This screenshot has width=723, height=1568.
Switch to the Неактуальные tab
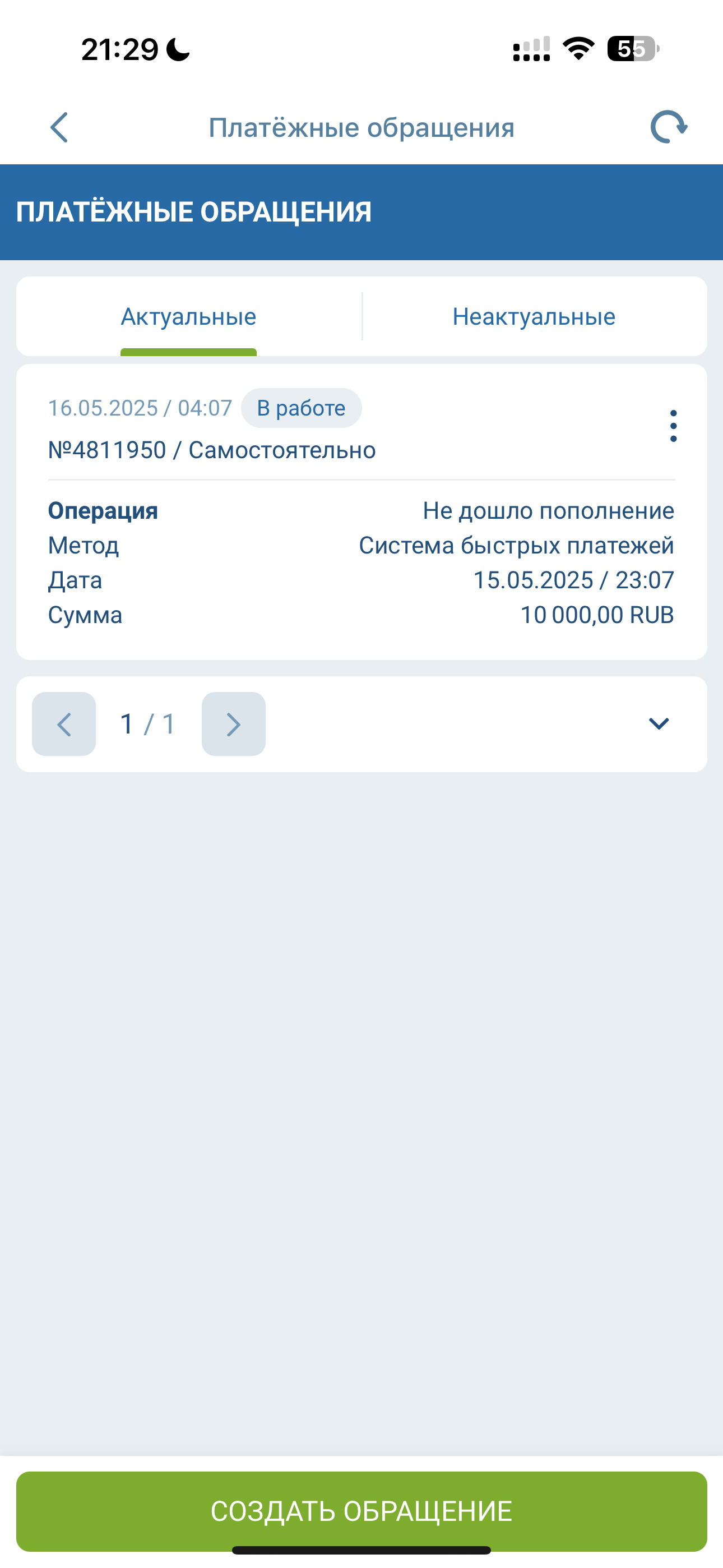pyautogui.click(x=534, y=317)
